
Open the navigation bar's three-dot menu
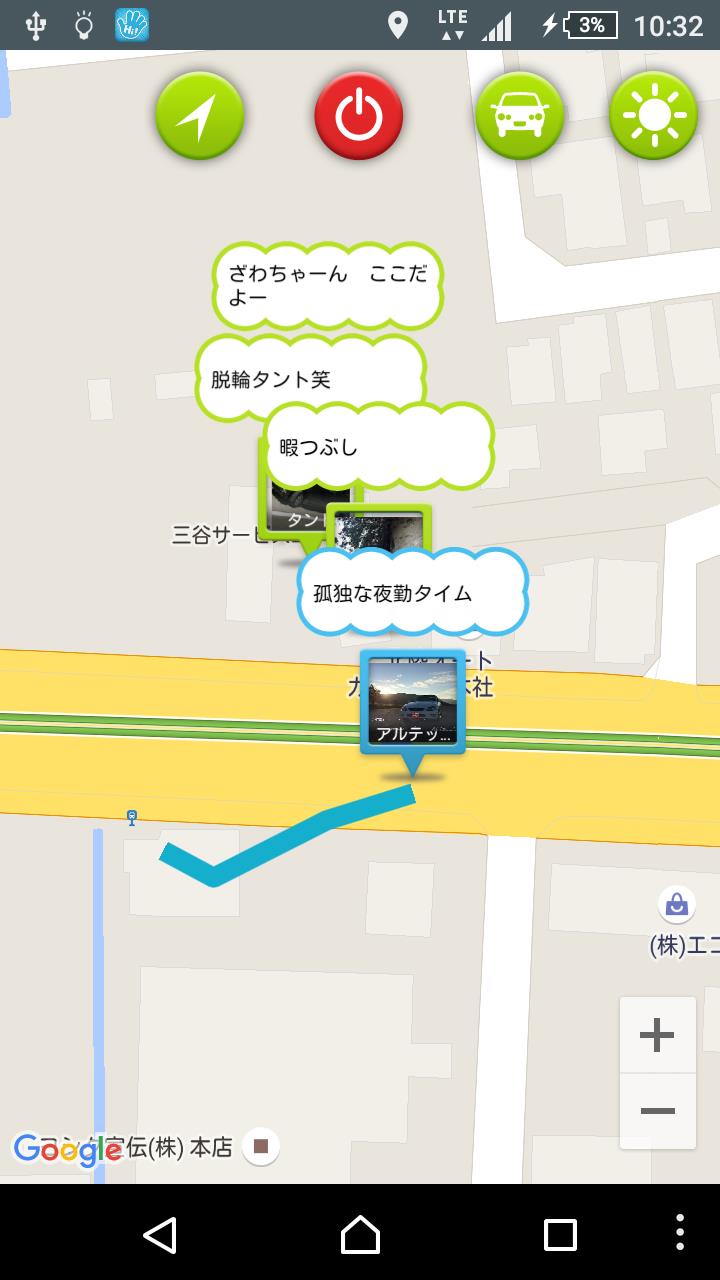680,1235
